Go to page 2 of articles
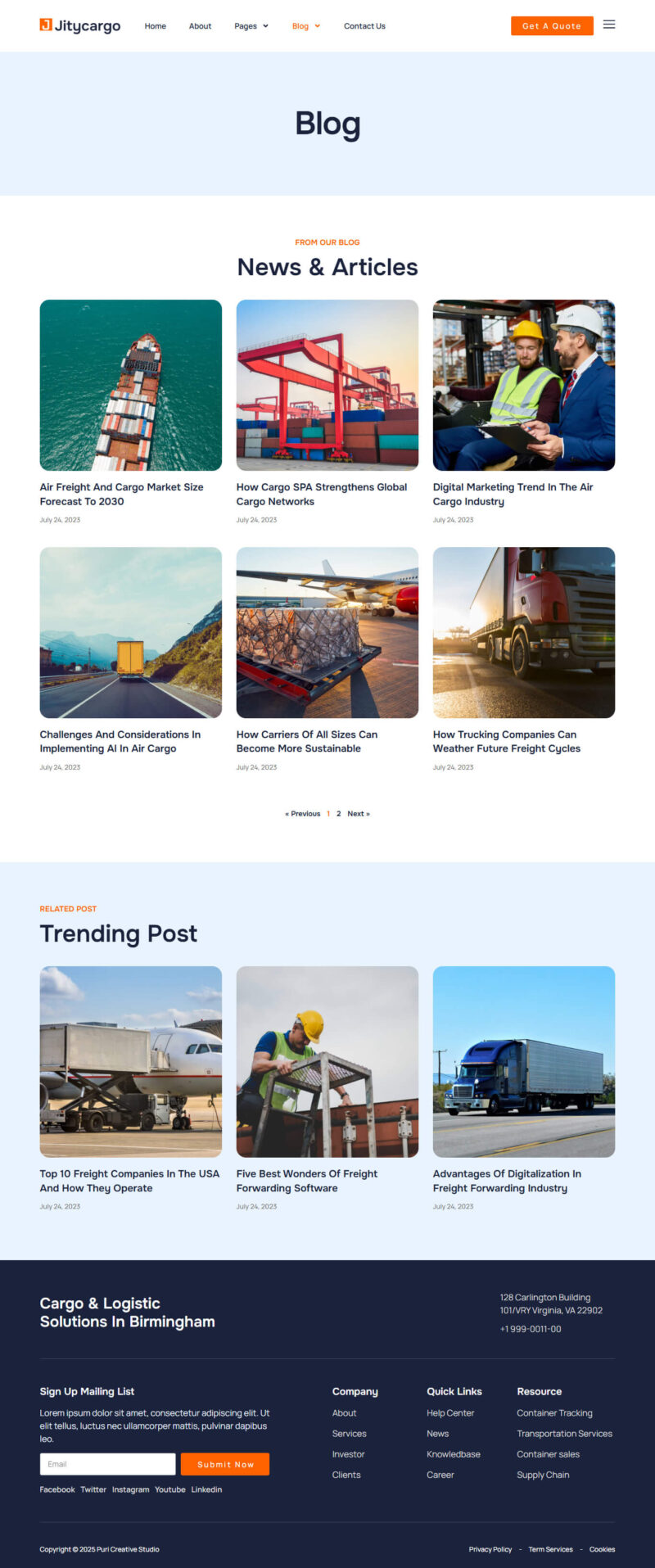The width and height of the screenshot is (655, 1568). [338, 814]
